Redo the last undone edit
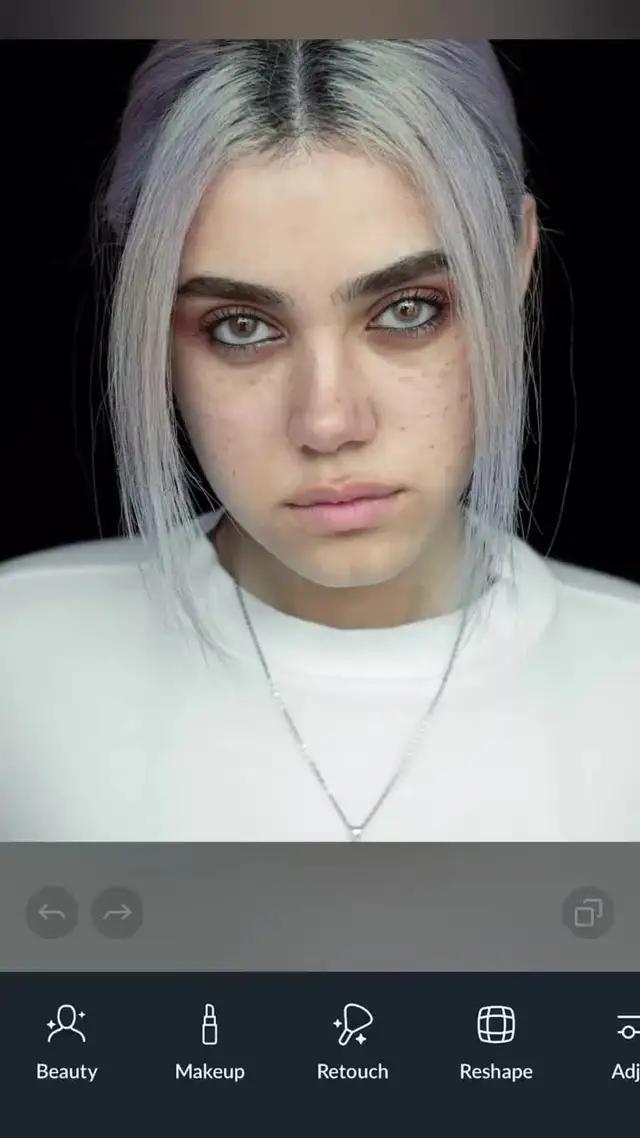The height and width of the screenshot is (1138, 640). tap(117, 912)
